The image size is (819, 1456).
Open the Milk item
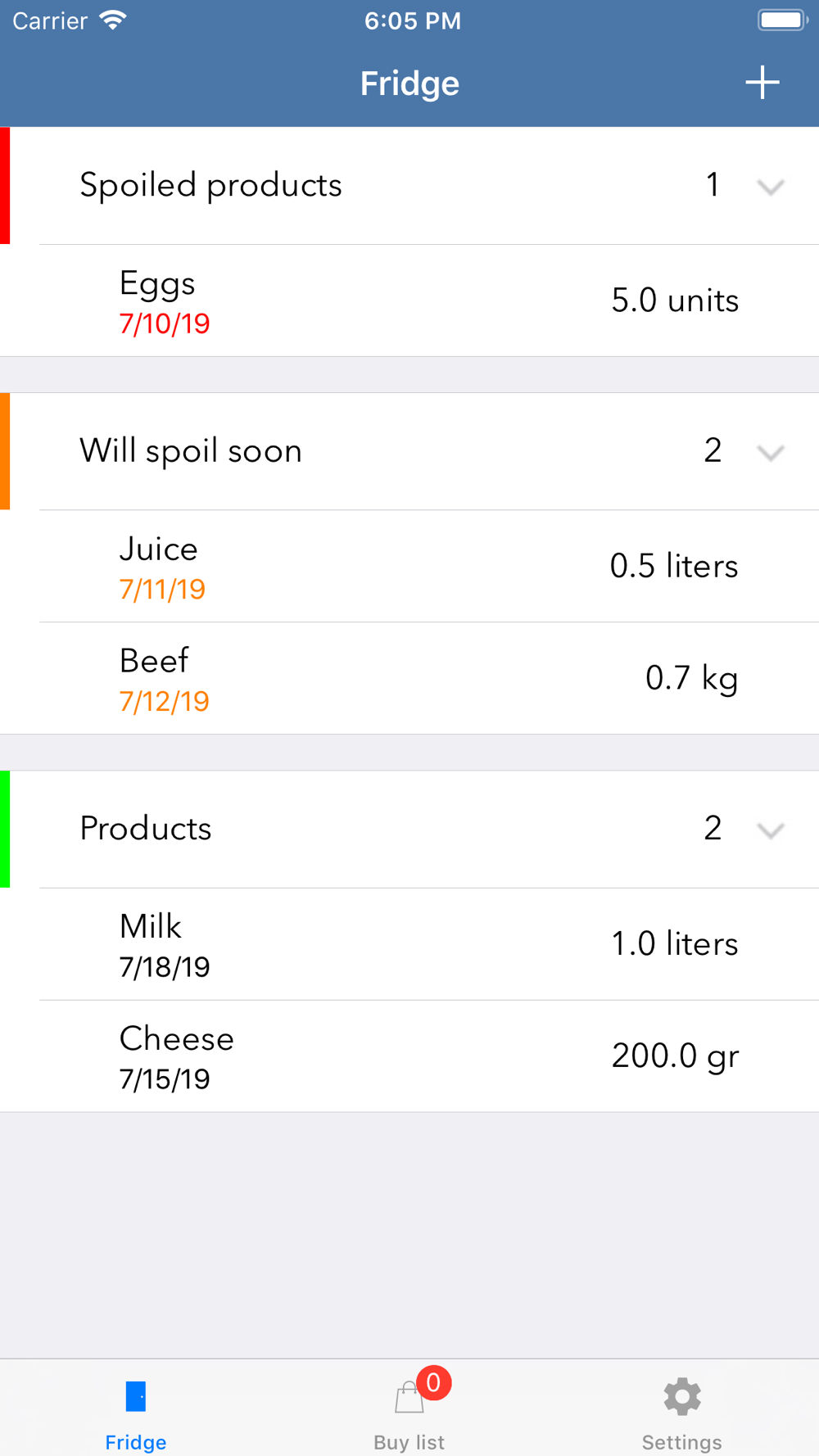pyautogui.click(x=409, y=944)
